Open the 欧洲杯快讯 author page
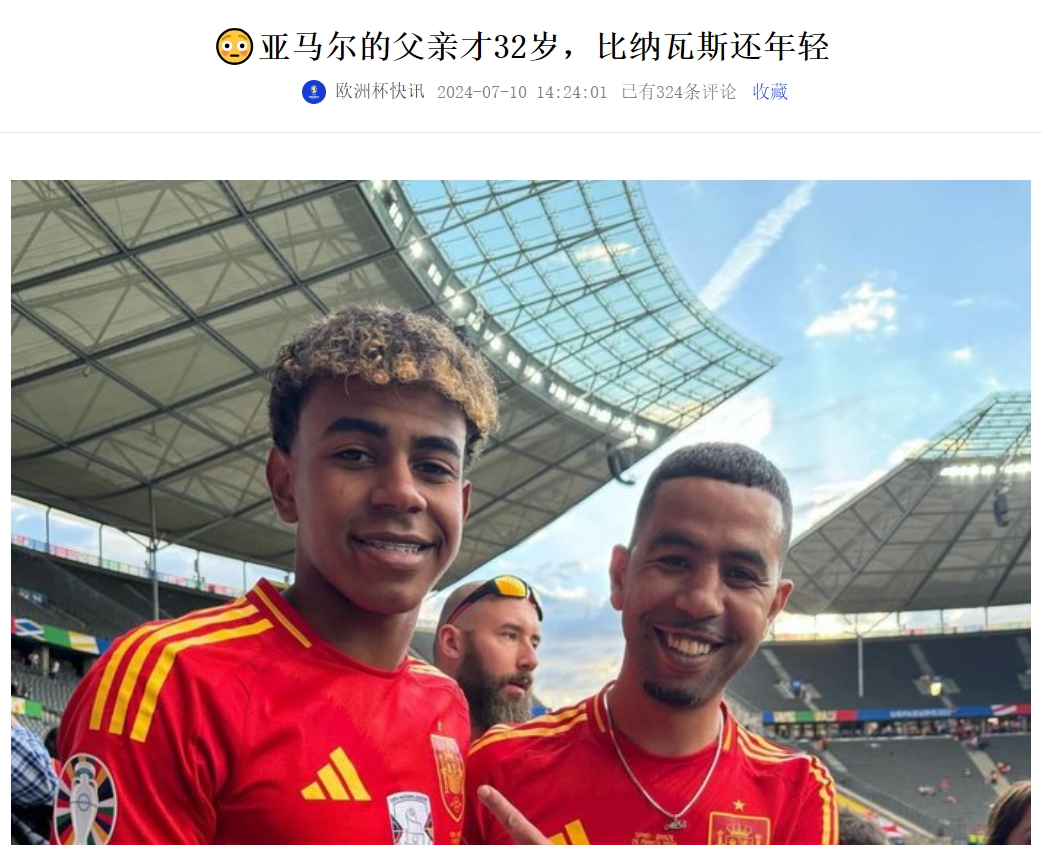Image resolution: width=1042 pixels, height=845 pixels. pos(380,92)
